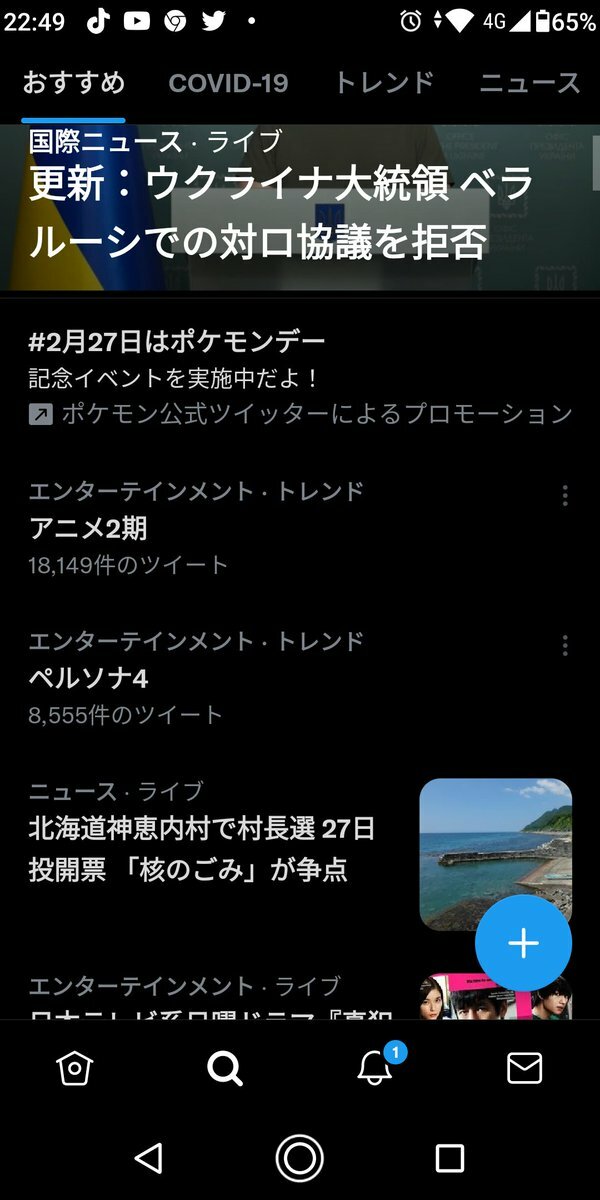
Task: Go to the home timeline tab
Action: point(75,1068)
